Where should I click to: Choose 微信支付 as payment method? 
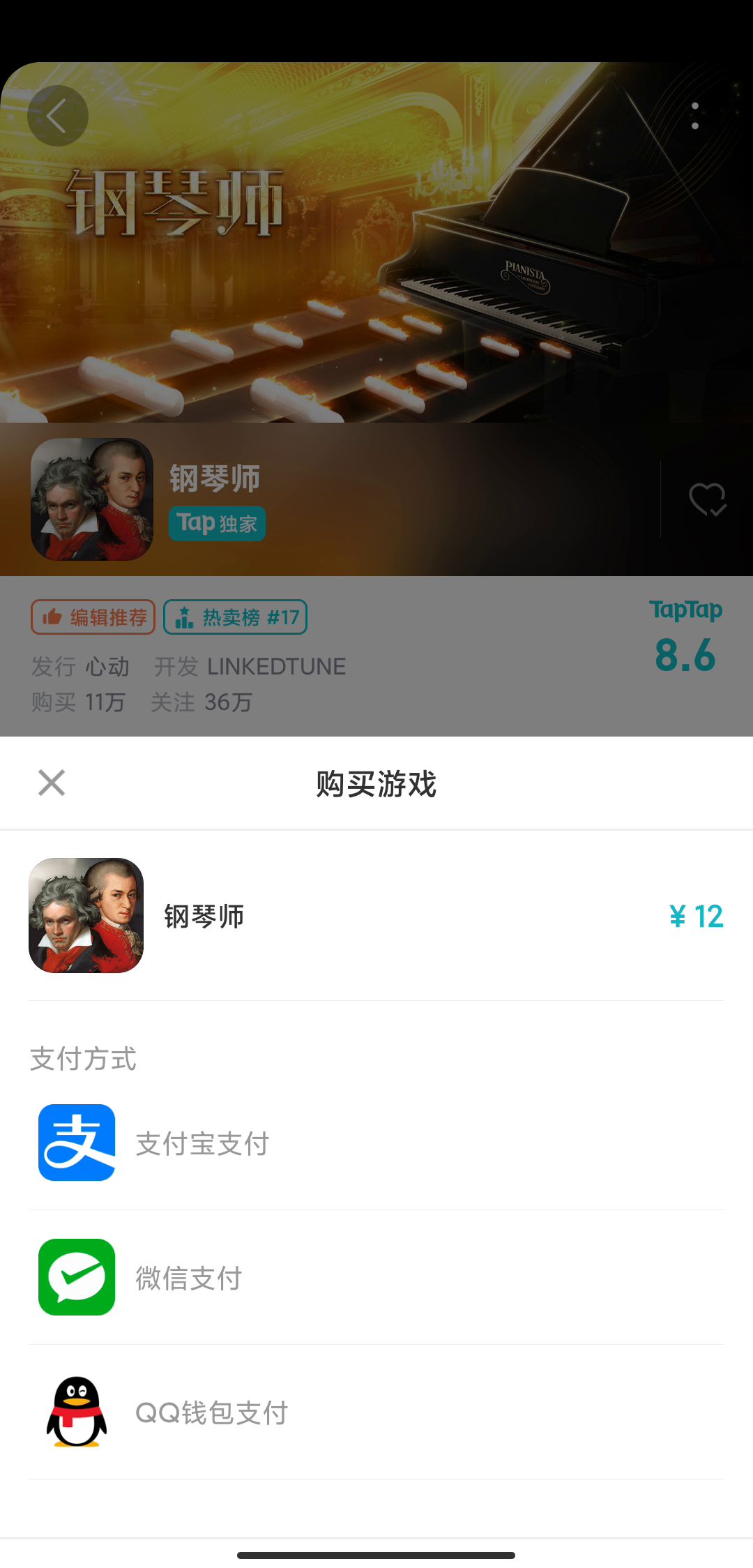tap(188, 1278)
